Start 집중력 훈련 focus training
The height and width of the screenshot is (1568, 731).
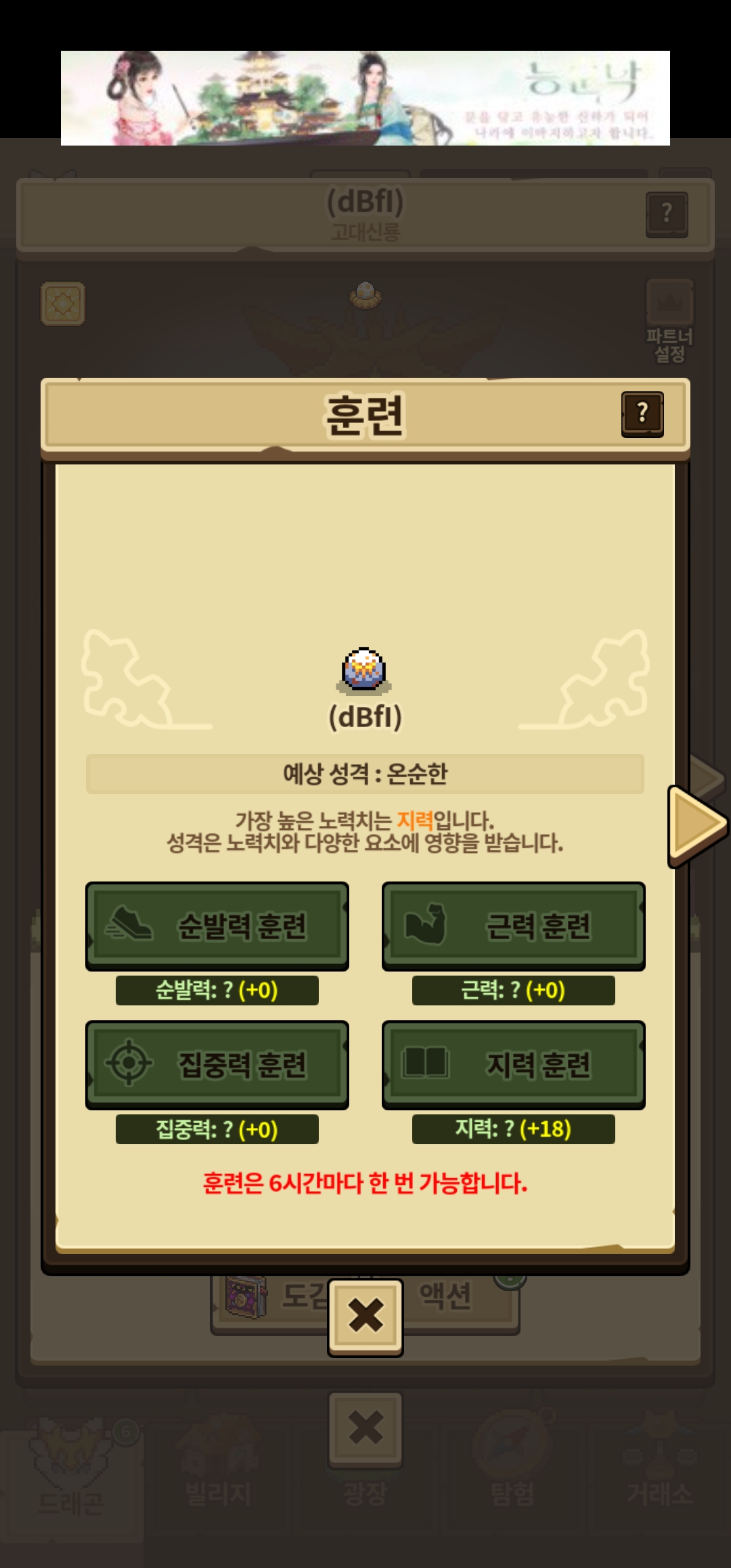pos(217,1064)
